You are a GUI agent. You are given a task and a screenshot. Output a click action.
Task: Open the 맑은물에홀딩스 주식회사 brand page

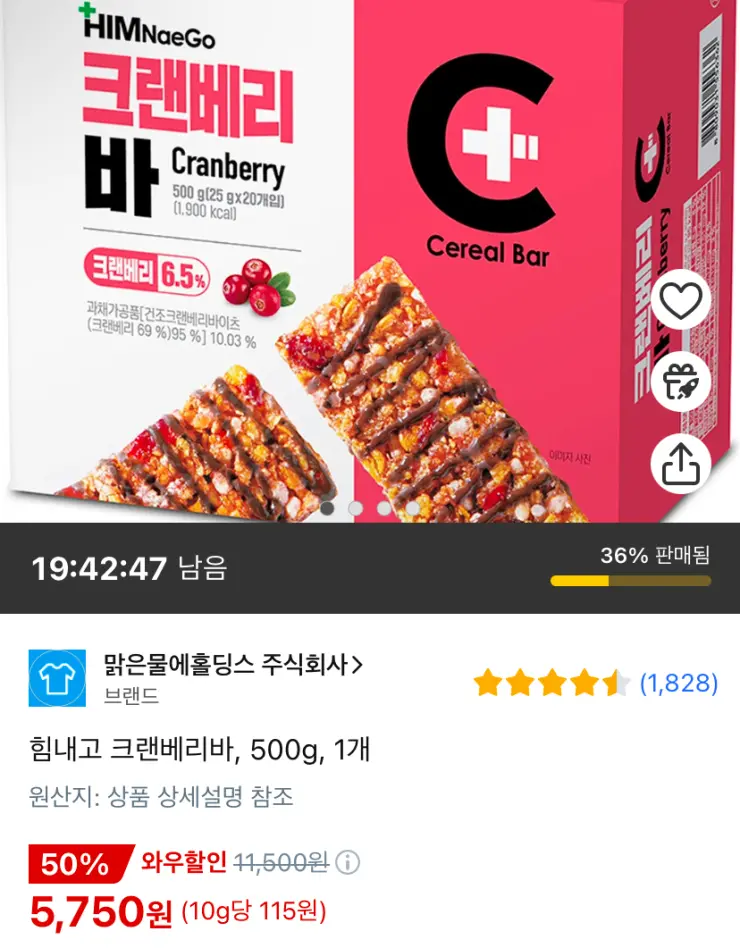tap(232, 665)
